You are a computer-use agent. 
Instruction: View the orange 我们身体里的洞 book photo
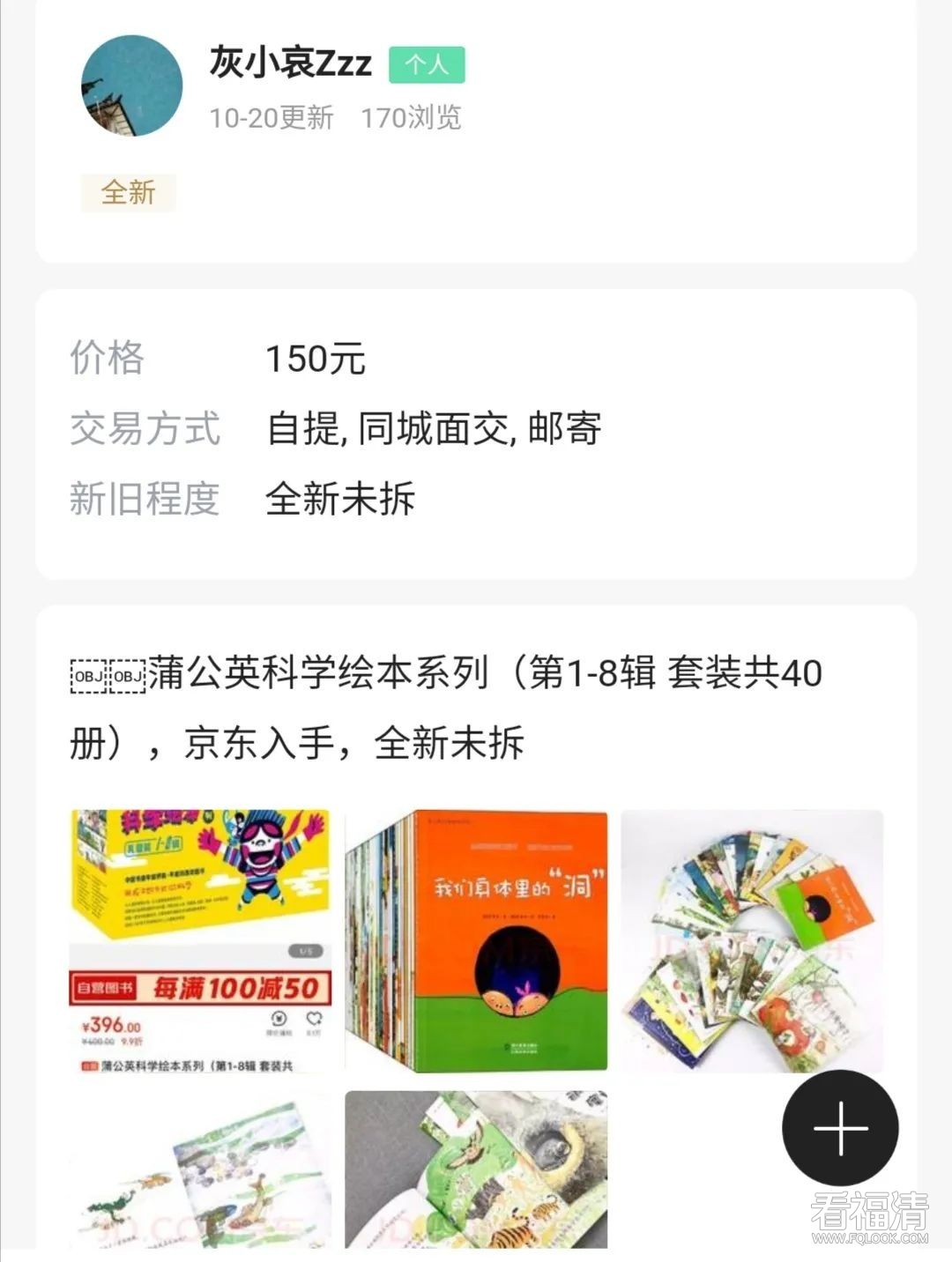tap(476, 940)
